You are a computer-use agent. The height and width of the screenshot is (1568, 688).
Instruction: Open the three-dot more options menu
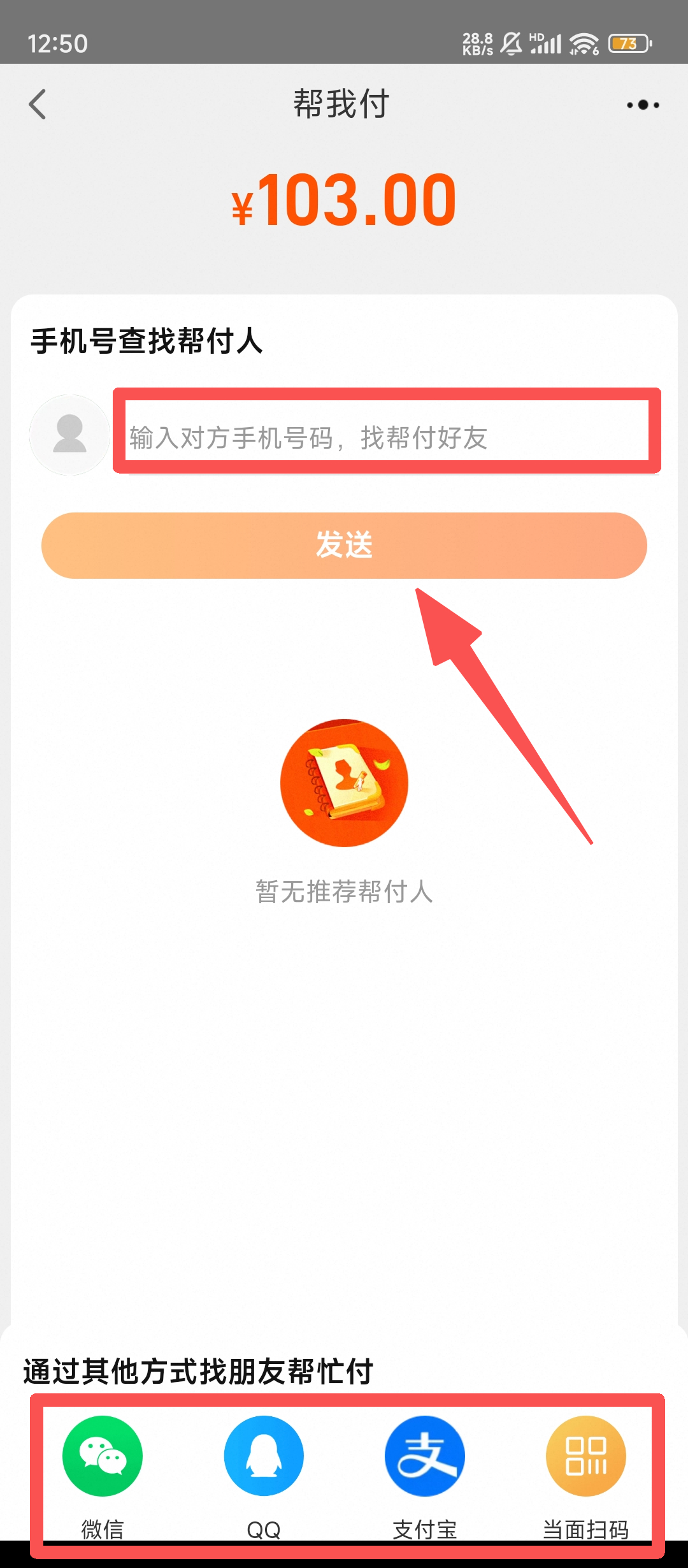tap(642, 105)
